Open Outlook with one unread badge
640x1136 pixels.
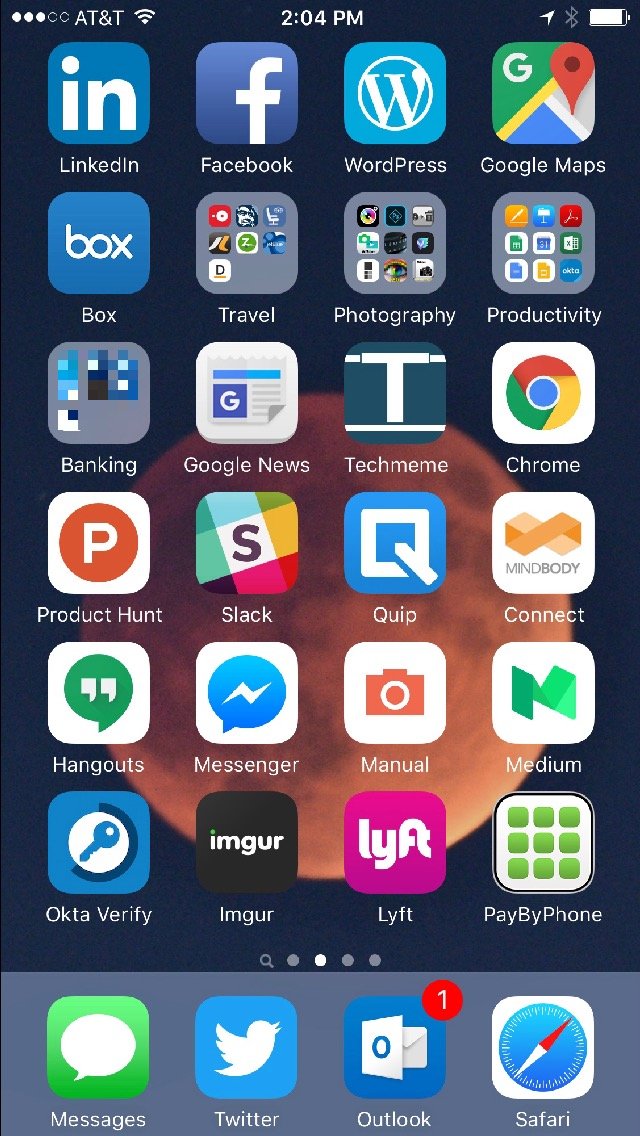pyautogui.click(x=395, y=1048)
